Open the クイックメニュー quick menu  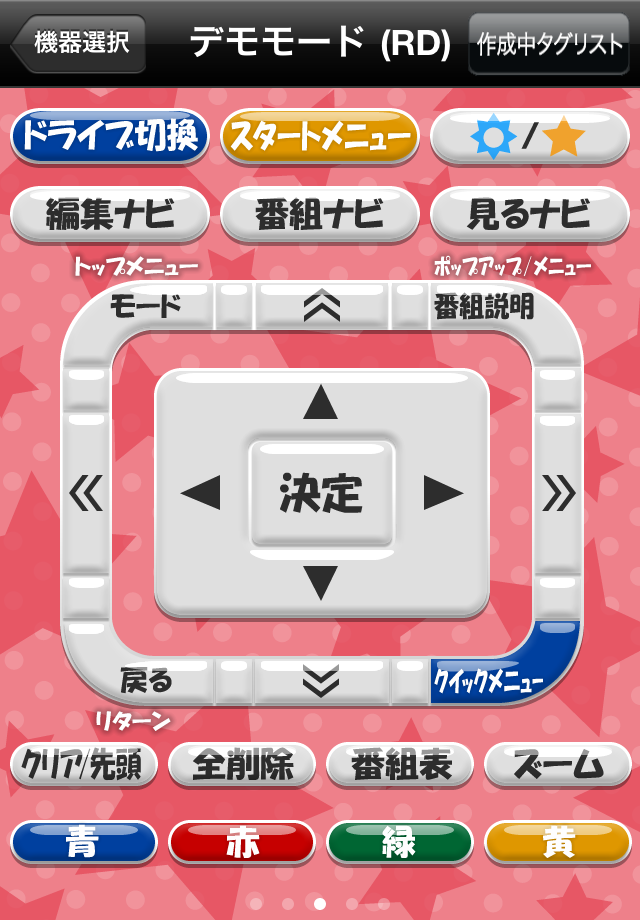click(x=490, y=681)
